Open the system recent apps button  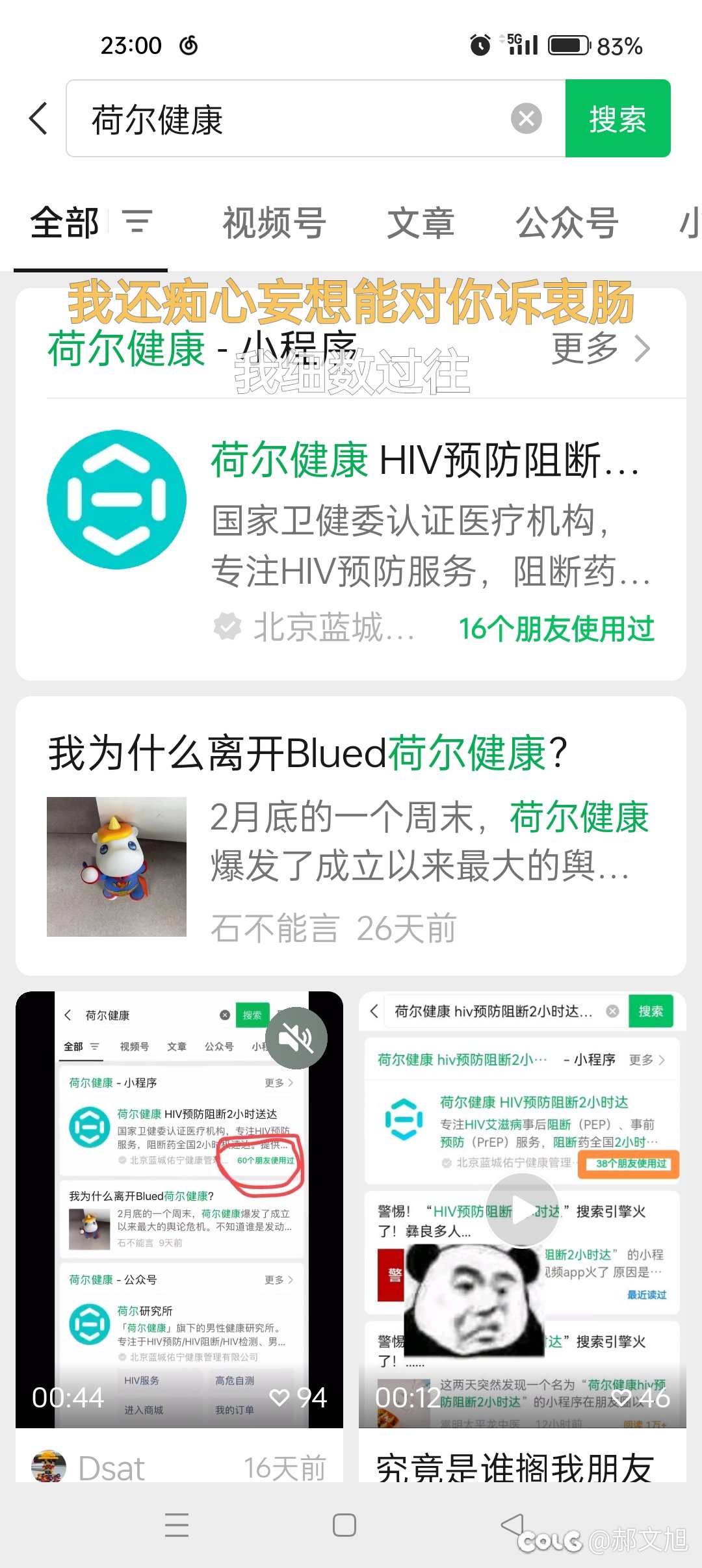click(177, 1525)
